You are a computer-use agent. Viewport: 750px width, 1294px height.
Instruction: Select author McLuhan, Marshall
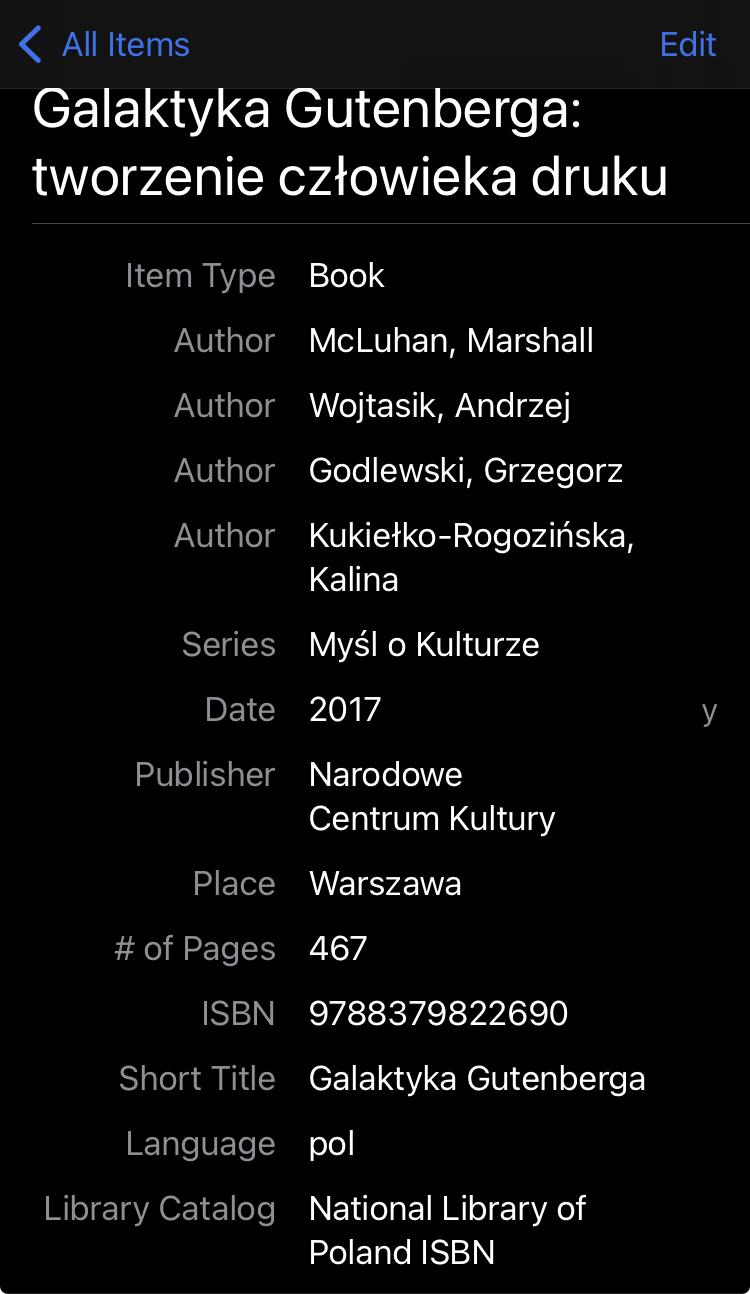click(452, 340)
